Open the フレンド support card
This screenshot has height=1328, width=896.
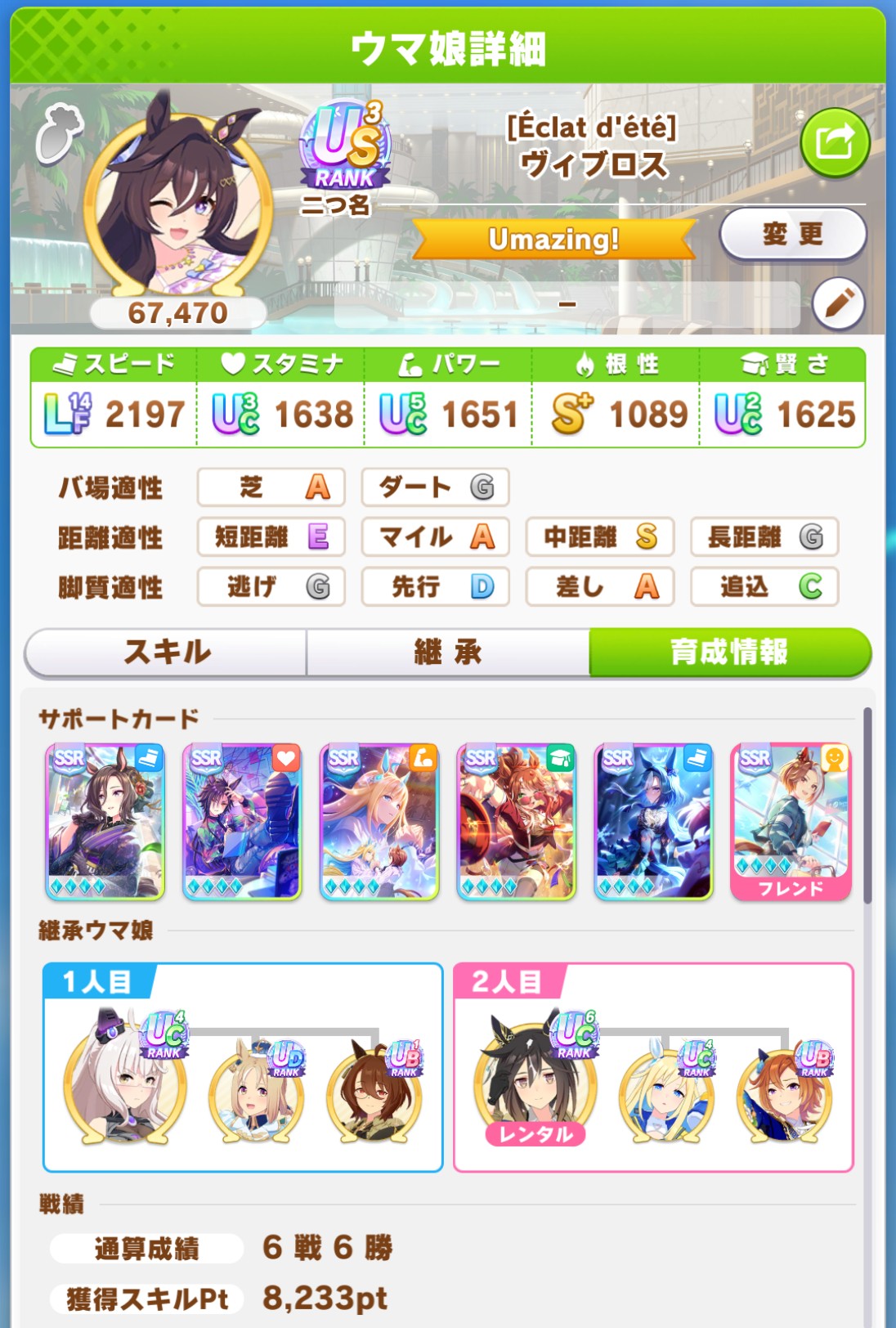(x=791, y=822)
